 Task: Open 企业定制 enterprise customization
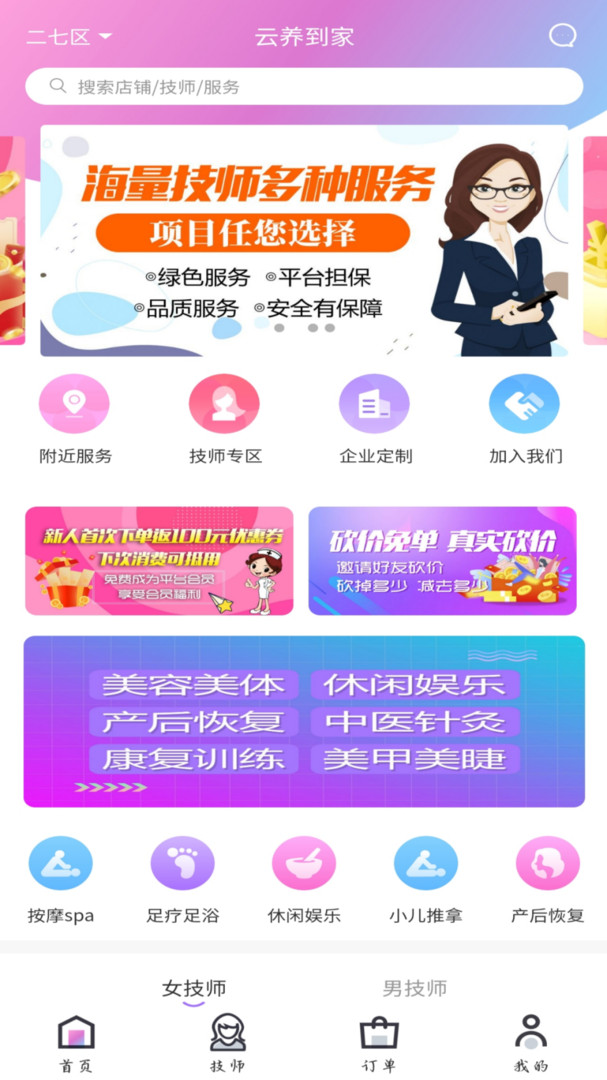375,419
